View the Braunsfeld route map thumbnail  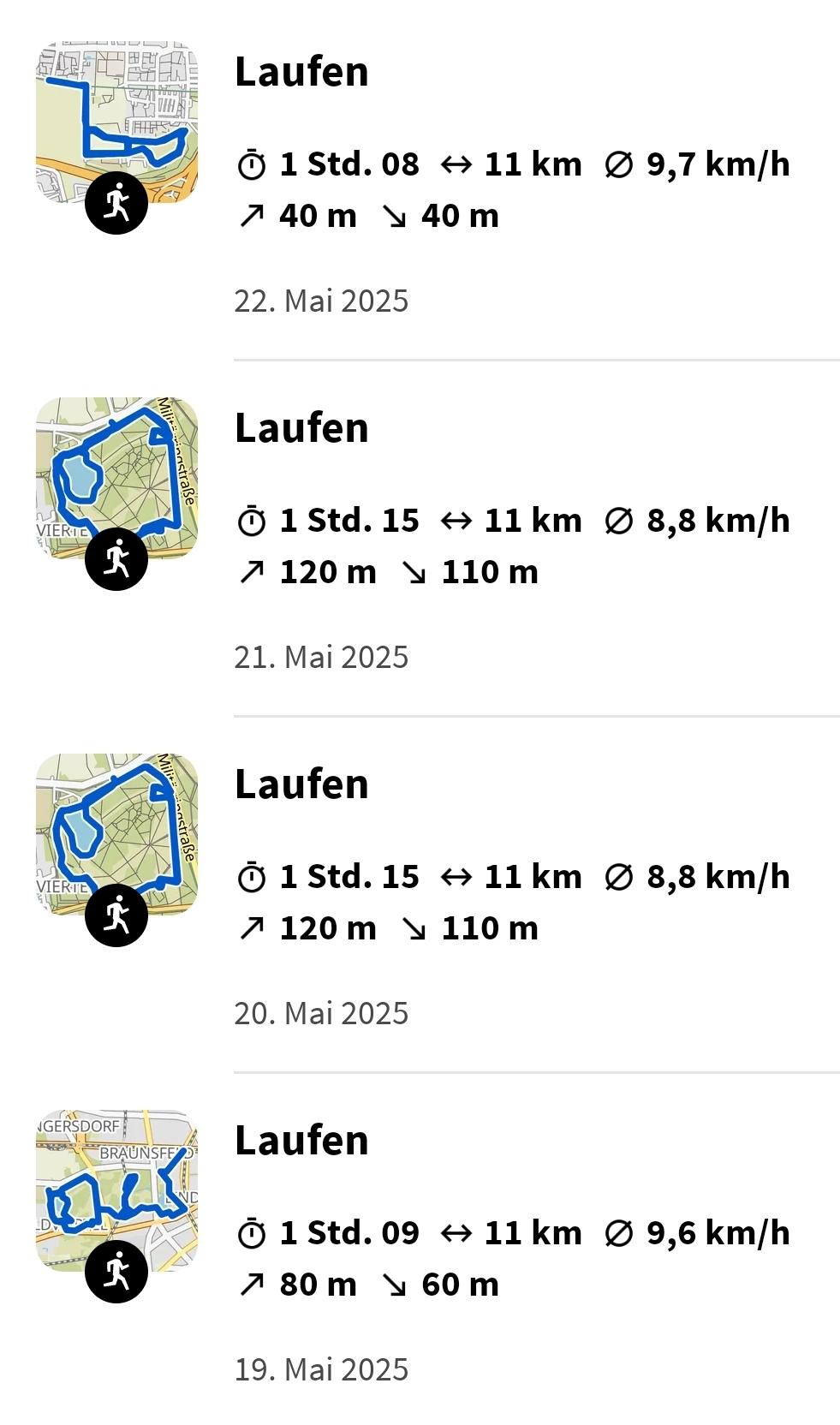pyautogui.click(x=117, y=1191)
